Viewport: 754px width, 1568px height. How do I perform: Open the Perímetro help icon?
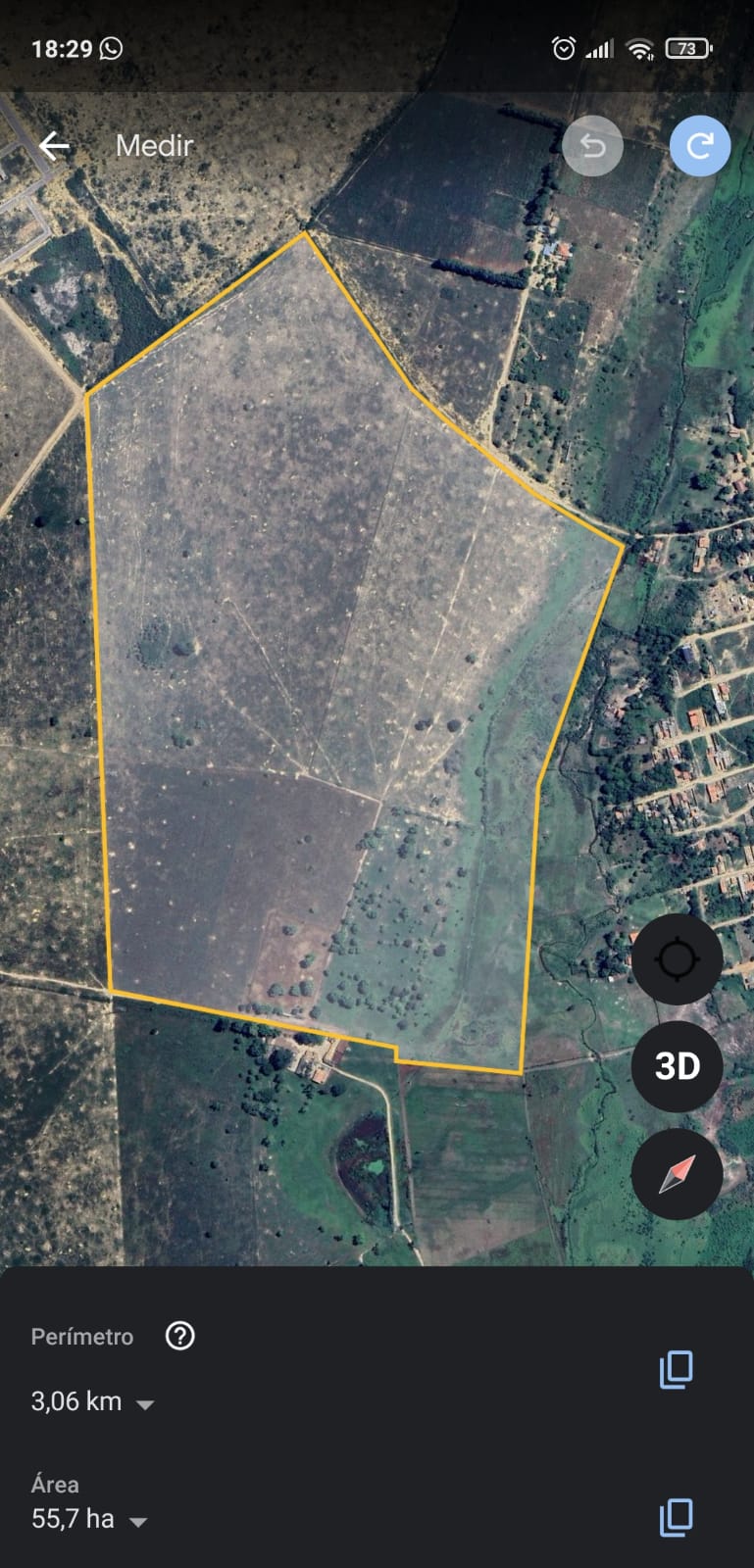click(180, 1336)
